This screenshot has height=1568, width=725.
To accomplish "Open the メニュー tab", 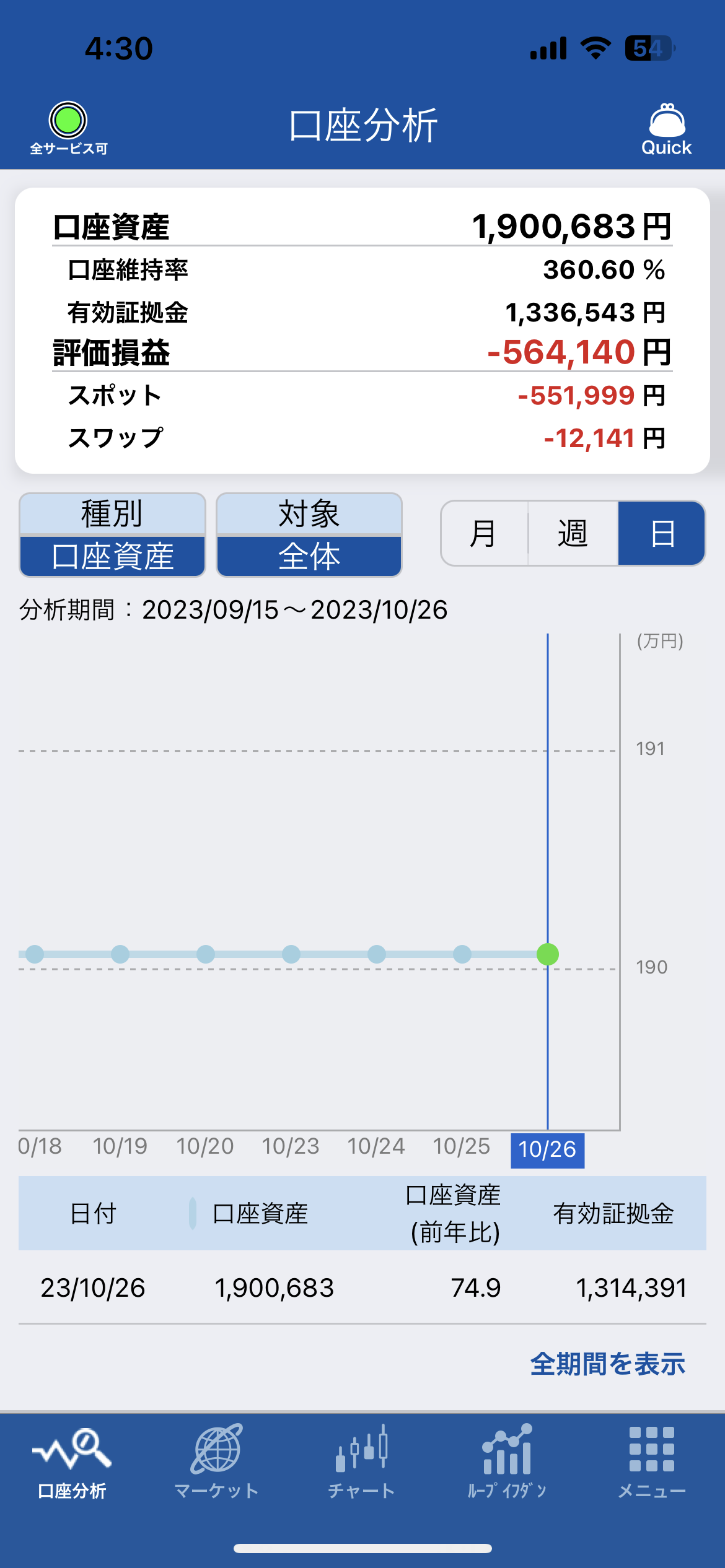I will tap(652, 1461).
